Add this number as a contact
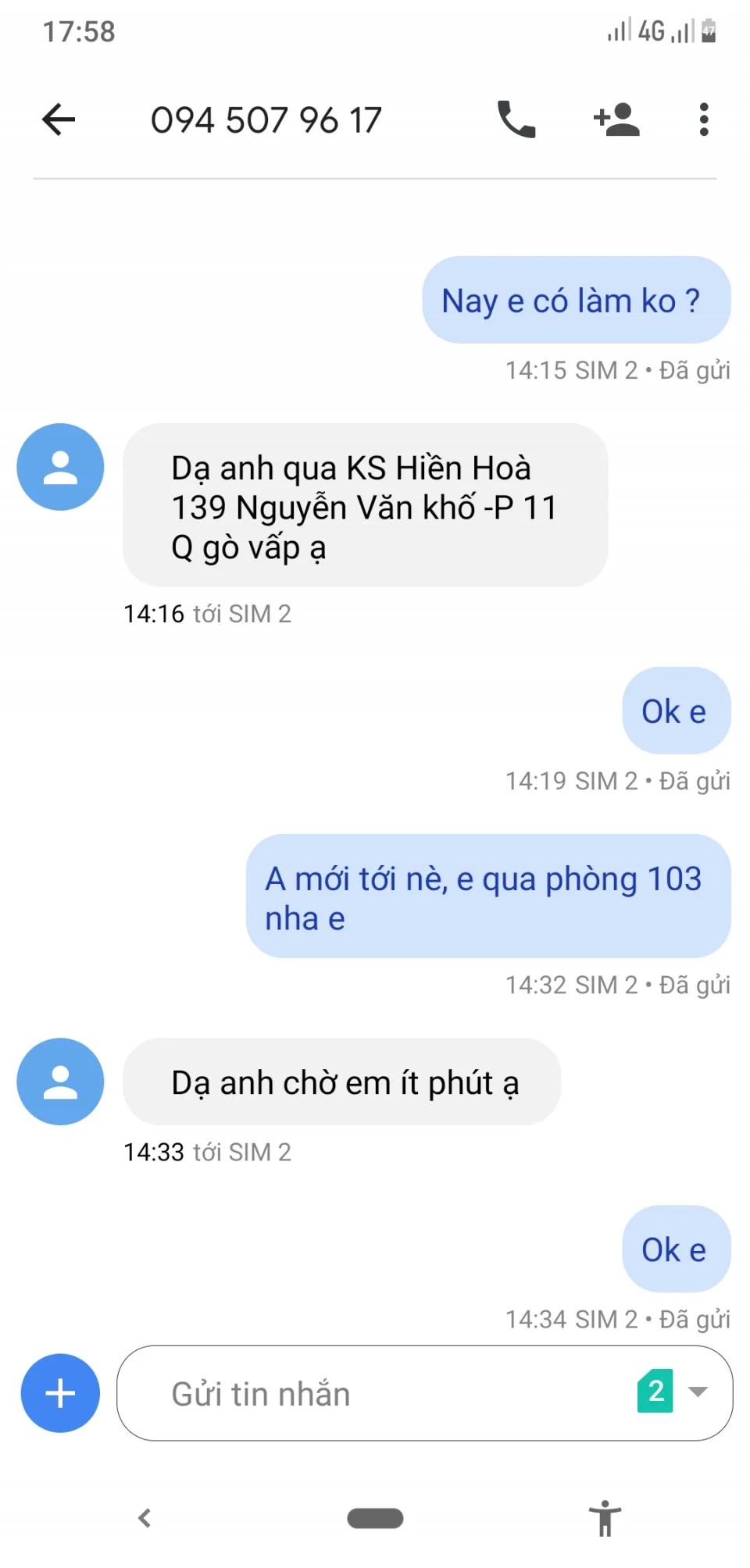 pos(616,119)
